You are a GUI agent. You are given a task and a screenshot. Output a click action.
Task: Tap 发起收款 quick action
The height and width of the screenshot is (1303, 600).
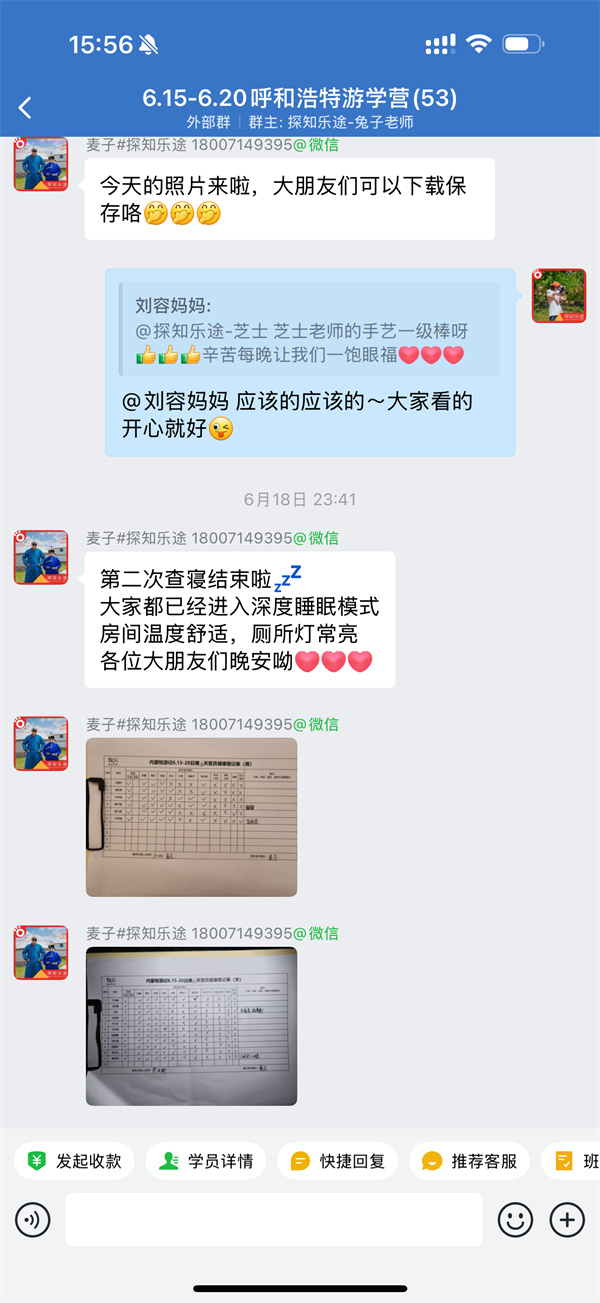[x=75, y=1161]
